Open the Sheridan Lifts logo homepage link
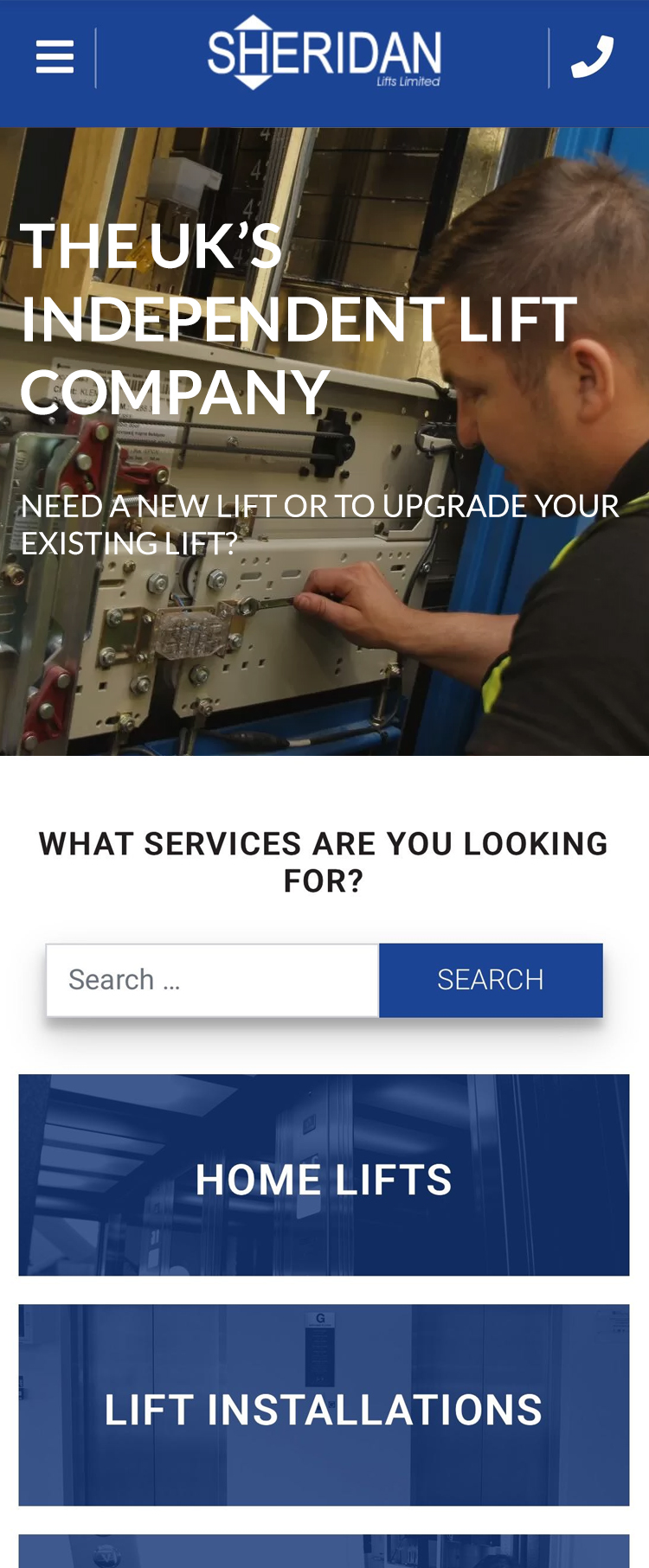This screenshot has height=1568, width=649. point(324,54)
